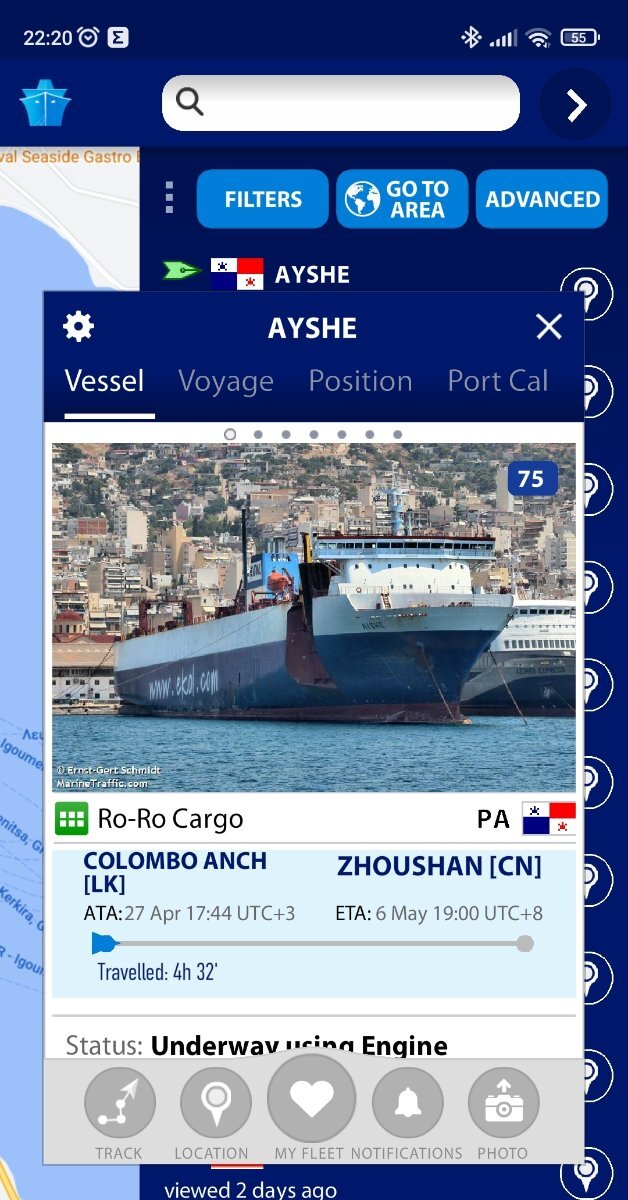Switch to the Position tab
The width and height of the screenshot is (628, 1200).
tap(360, 381)
